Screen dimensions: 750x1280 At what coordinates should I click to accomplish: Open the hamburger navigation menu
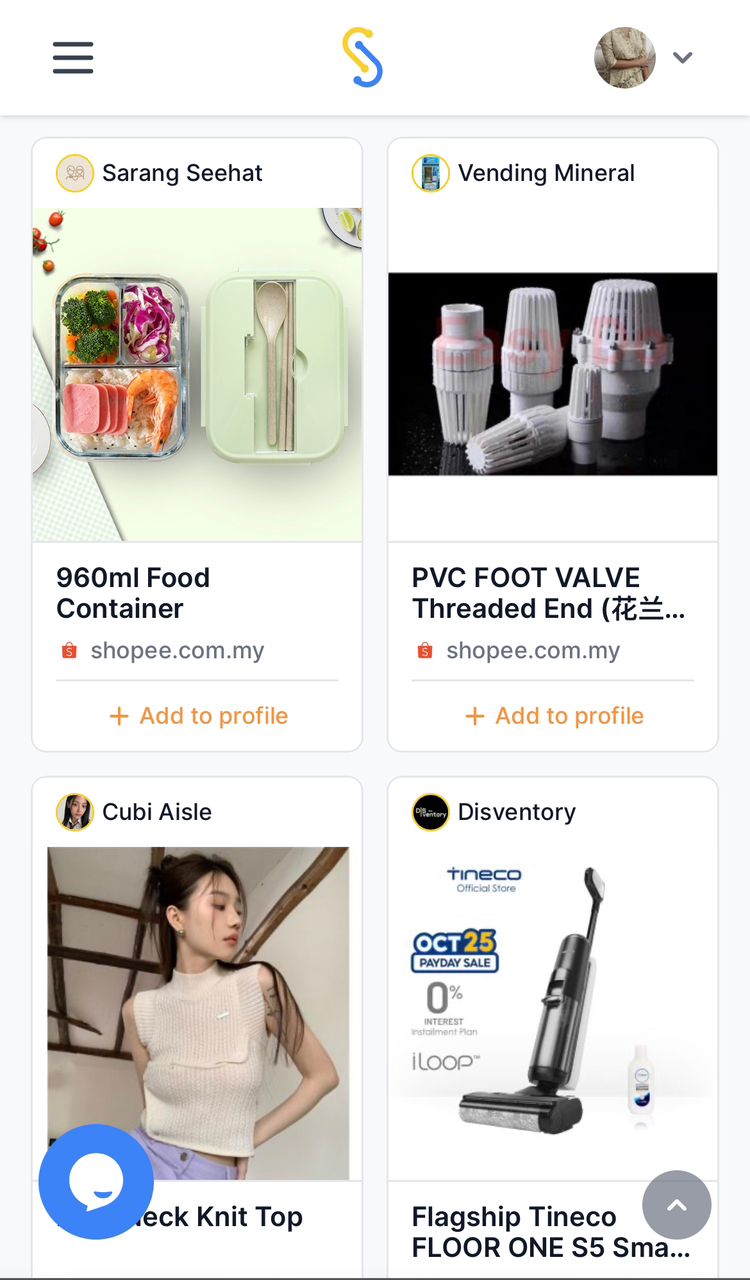[72, 58]
